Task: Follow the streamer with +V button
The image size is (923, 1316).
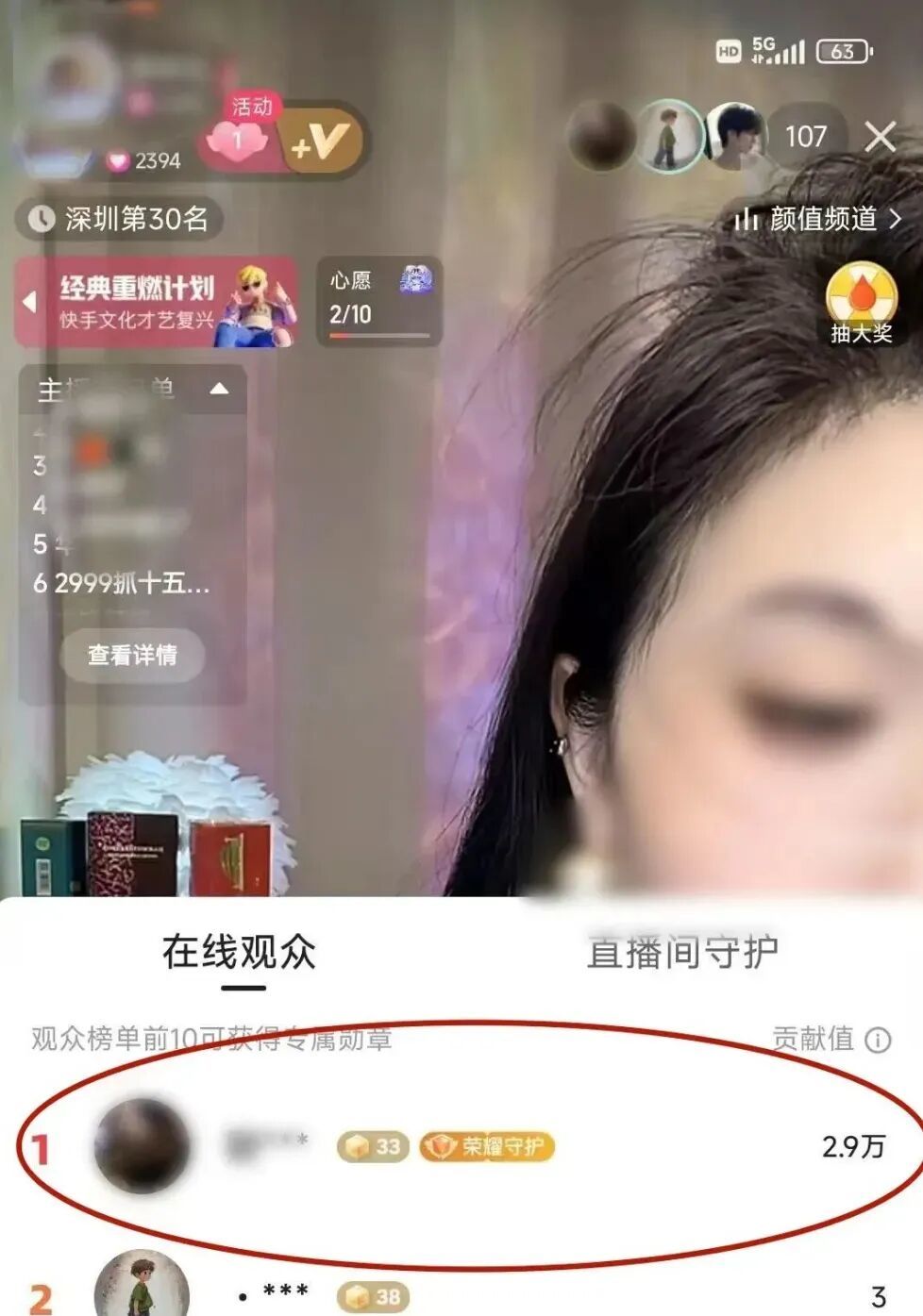Action: pyautogui.click(x=320, y=143)
